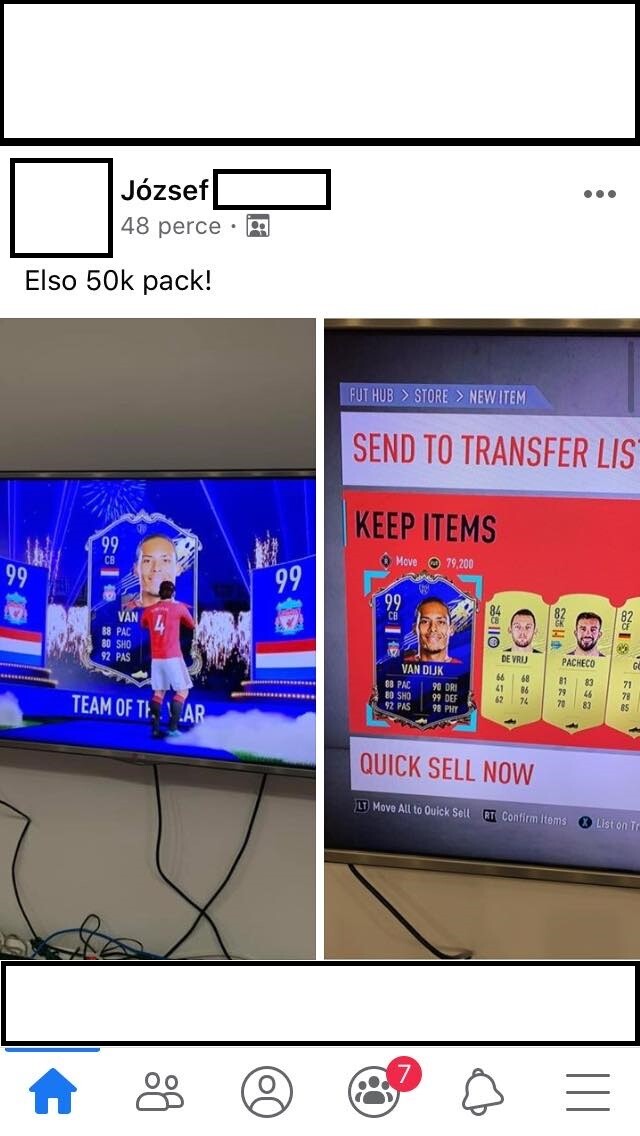Open the right photo showing Keep Items screen
This screenshot has width=640, height=1136.
pyautogui.click(x=482, y=638)
